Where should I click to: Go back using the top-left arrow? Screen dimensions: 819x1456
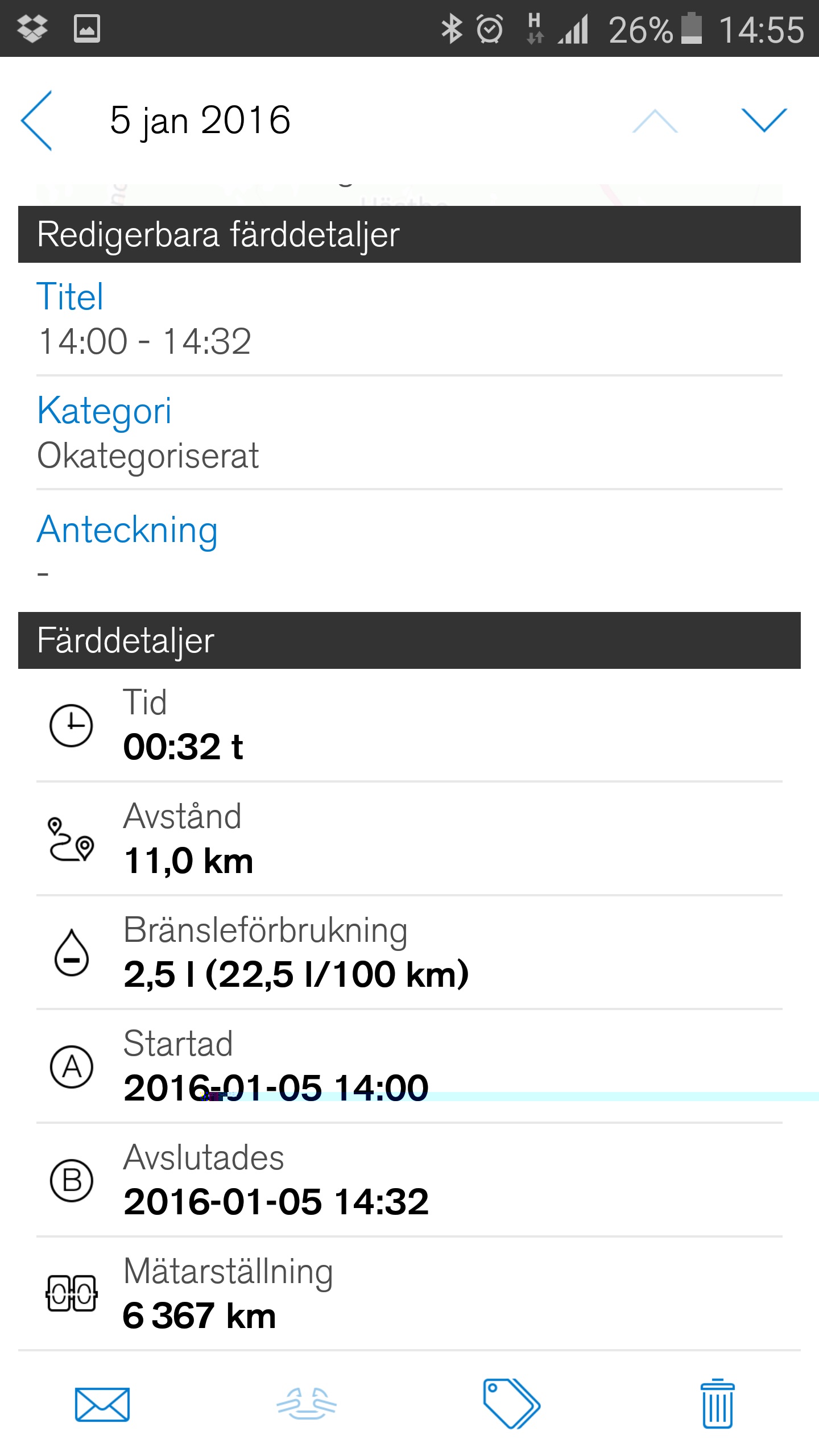(37, 121)
